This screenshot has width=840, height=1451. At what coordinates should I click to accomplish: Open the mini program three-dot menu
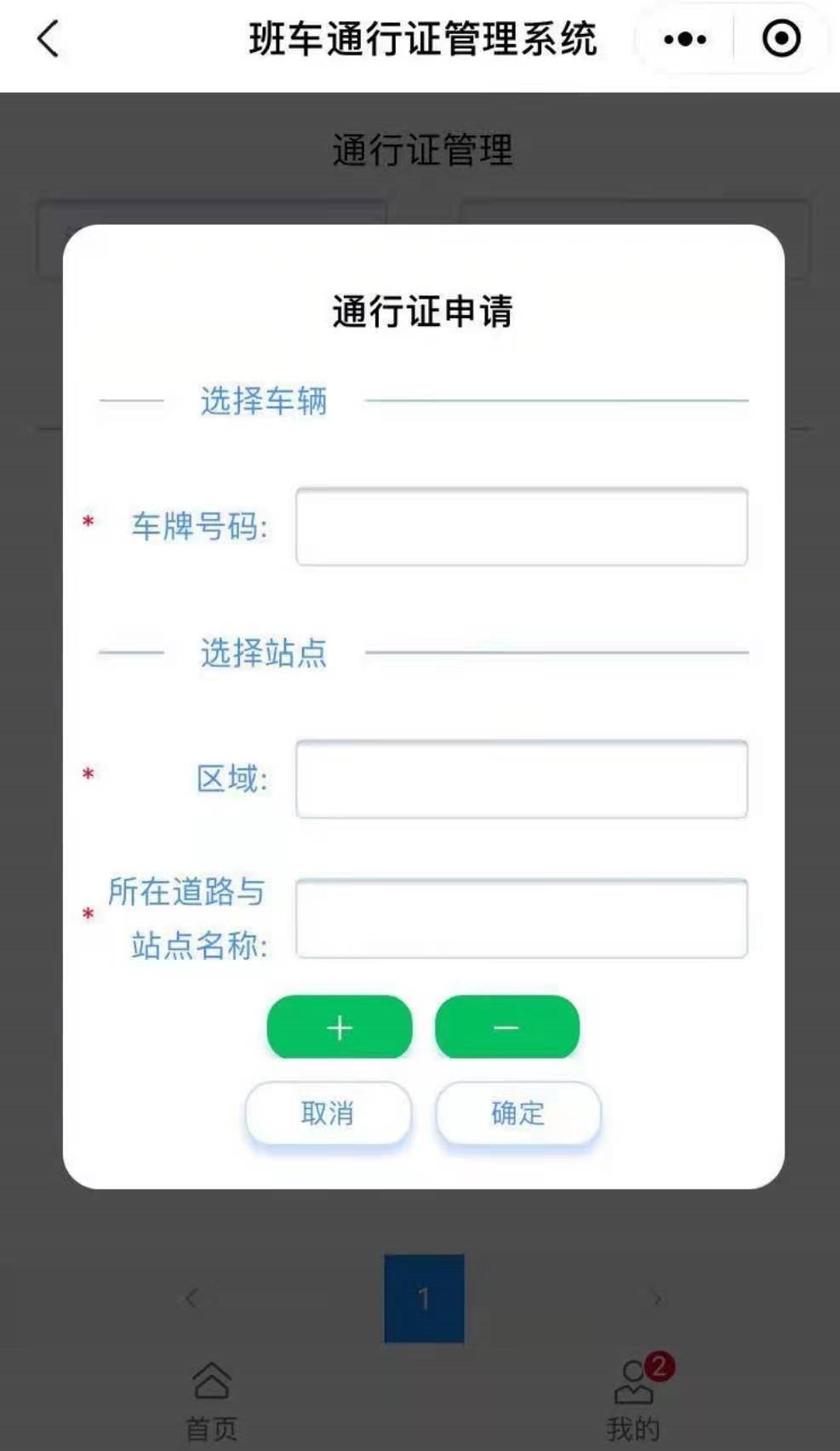[685, 39]
